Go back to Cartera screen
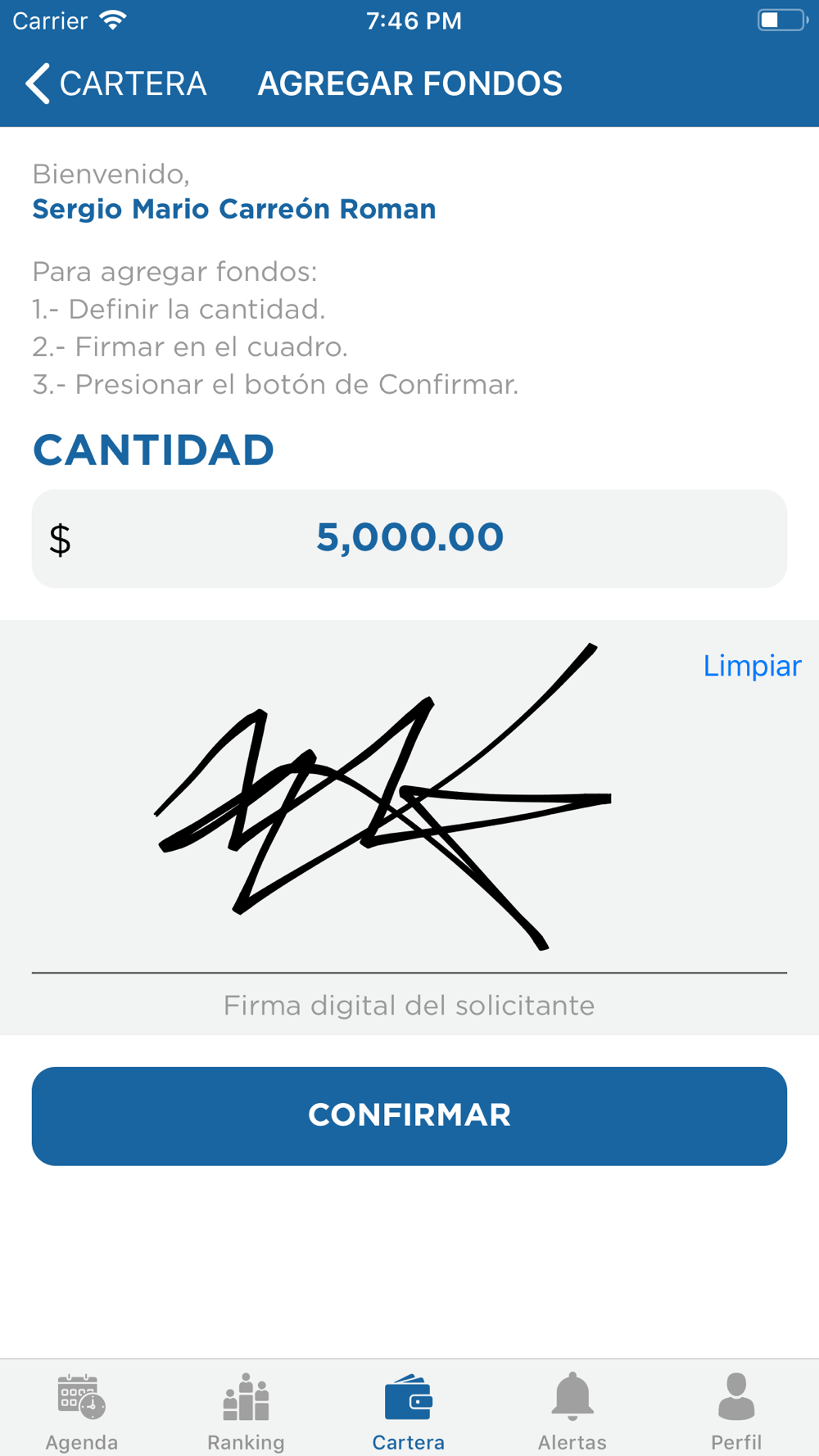Screen dimensions: 819x1456 click(115, 84)
